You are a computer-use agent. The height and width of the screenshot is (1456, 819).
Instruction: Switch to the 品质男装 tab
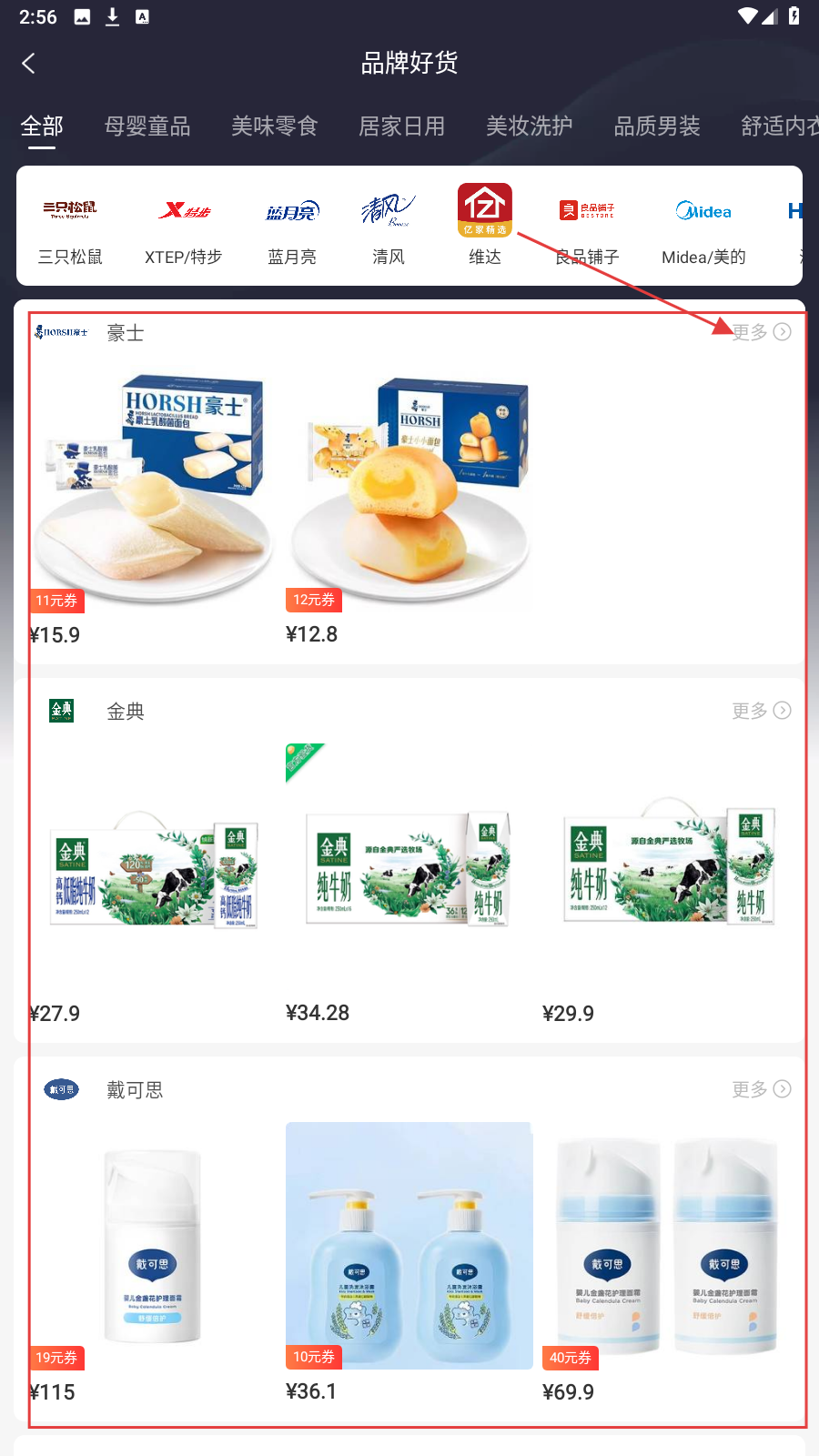pos(656,126)
